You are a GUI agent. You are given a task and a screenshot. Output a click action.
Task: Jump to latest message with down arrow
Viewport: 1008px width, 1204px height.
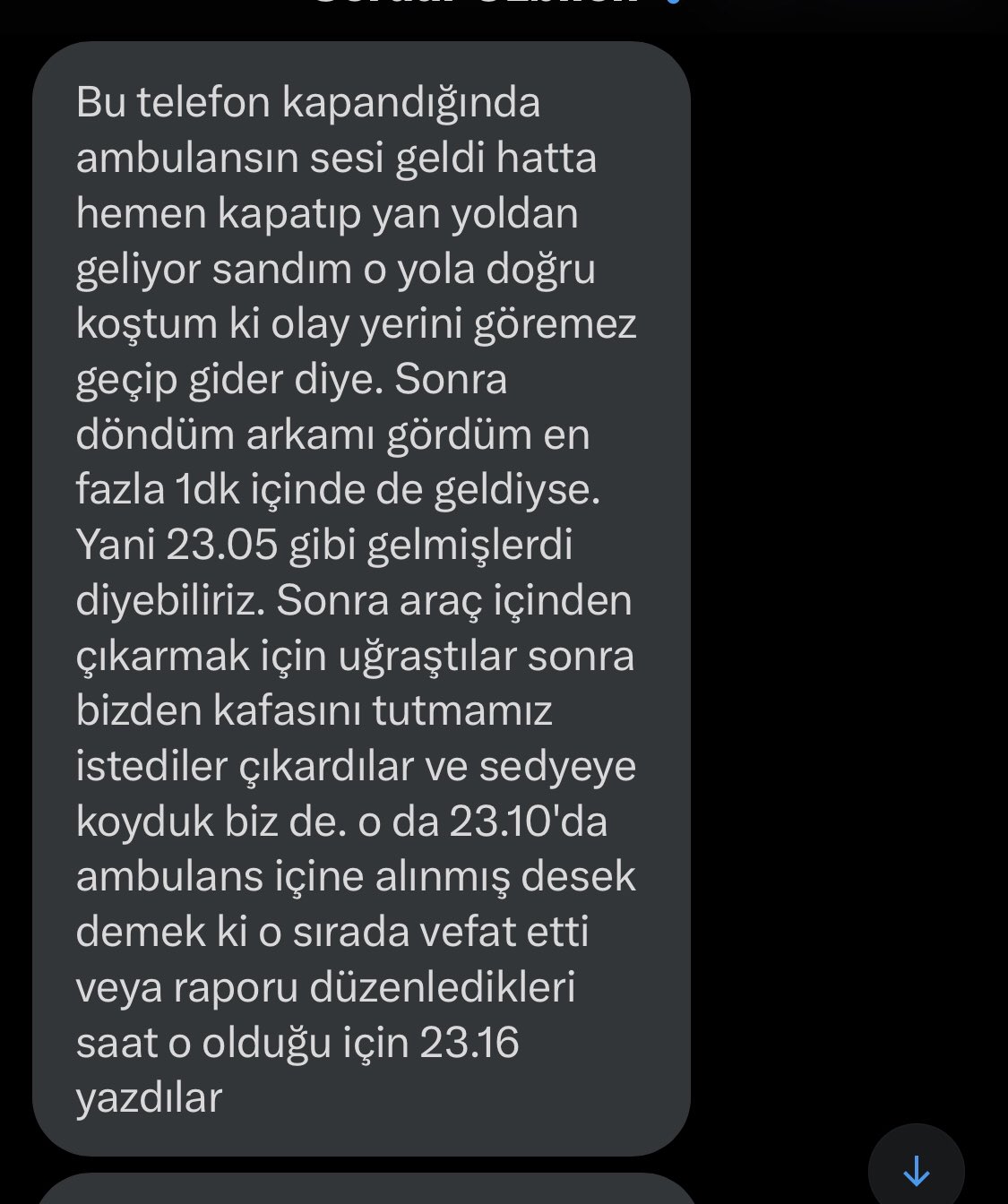coord(916,1169)
